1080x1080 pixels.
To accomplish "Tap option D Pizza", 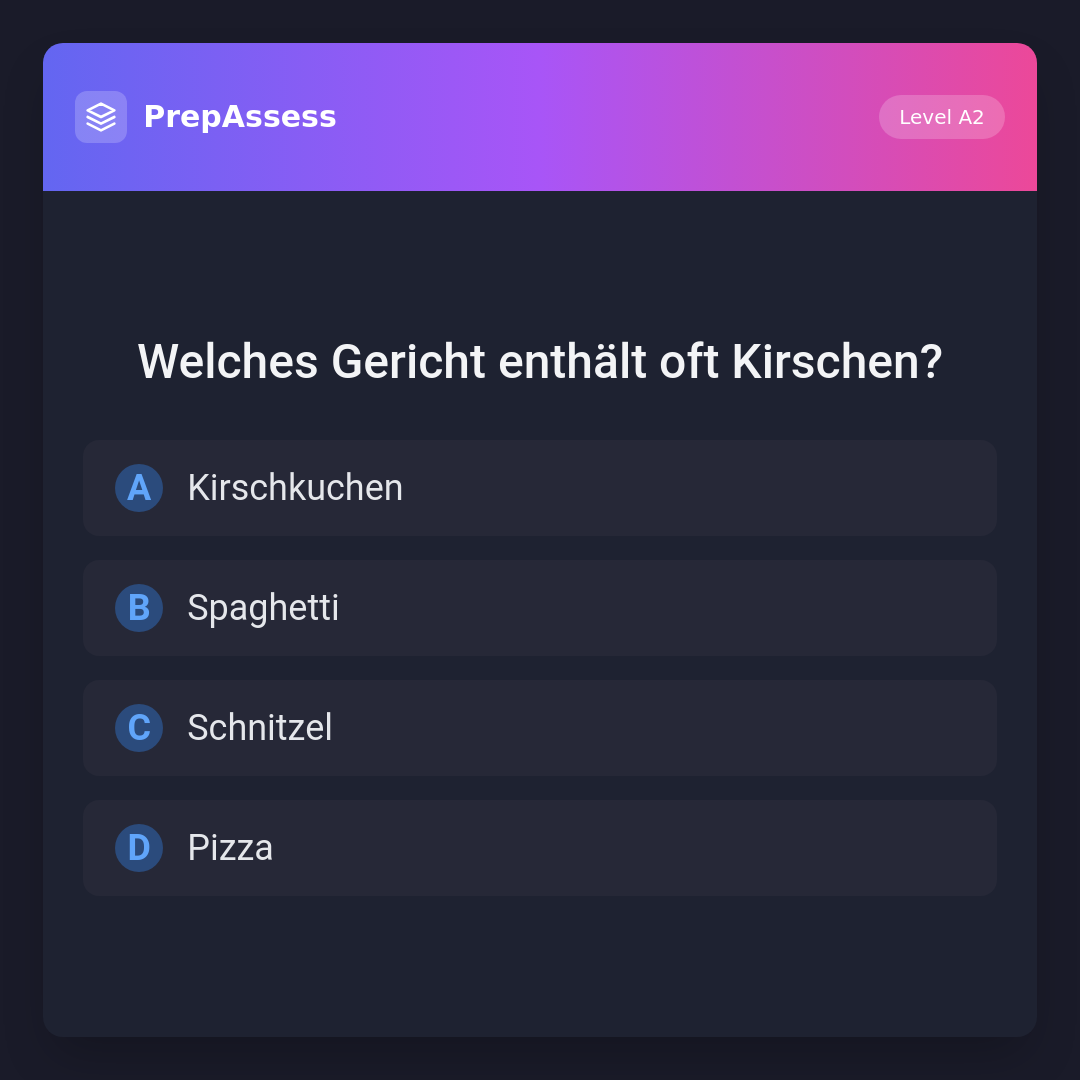I will pos(540,848).
